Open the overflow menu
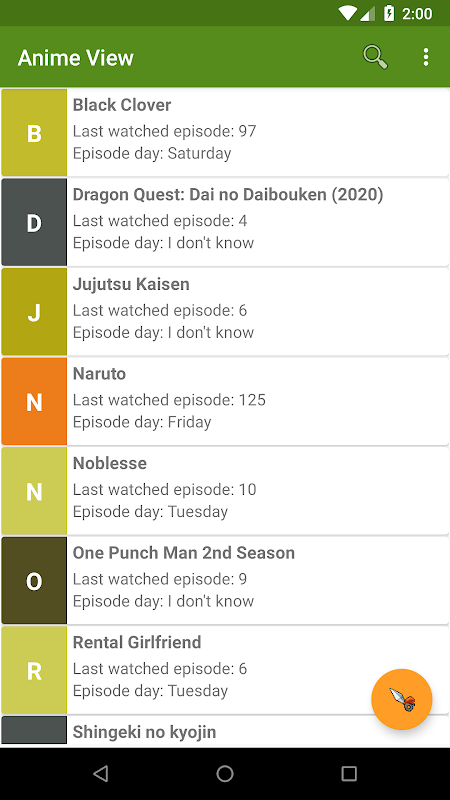Screen dimensions: 450x800 (x=426, y=57)
